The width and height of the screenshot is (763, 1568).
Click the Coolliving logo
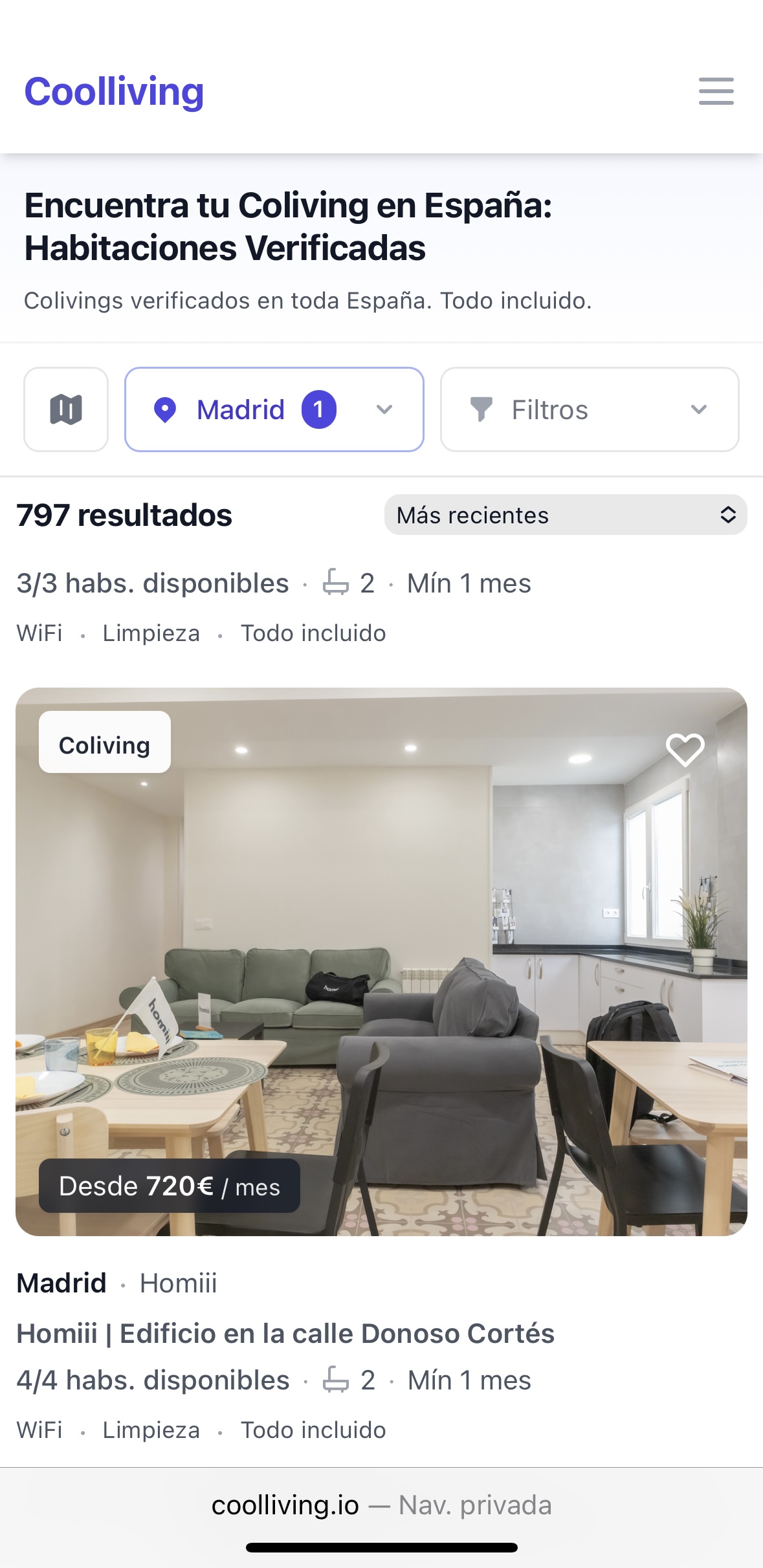click(113, 91)
